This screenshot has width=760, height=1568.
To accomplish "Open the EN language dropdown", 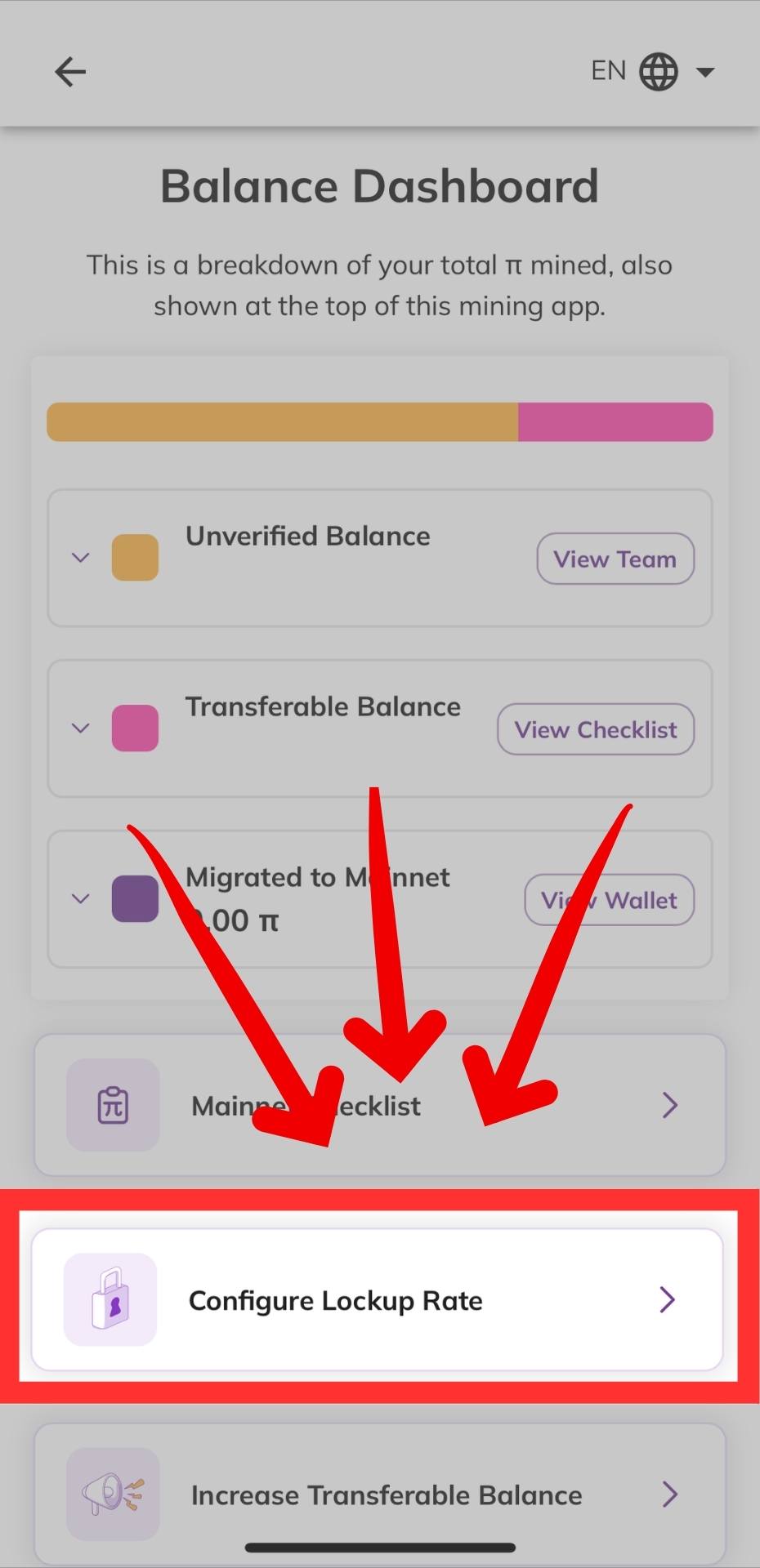I will point(654,72).
